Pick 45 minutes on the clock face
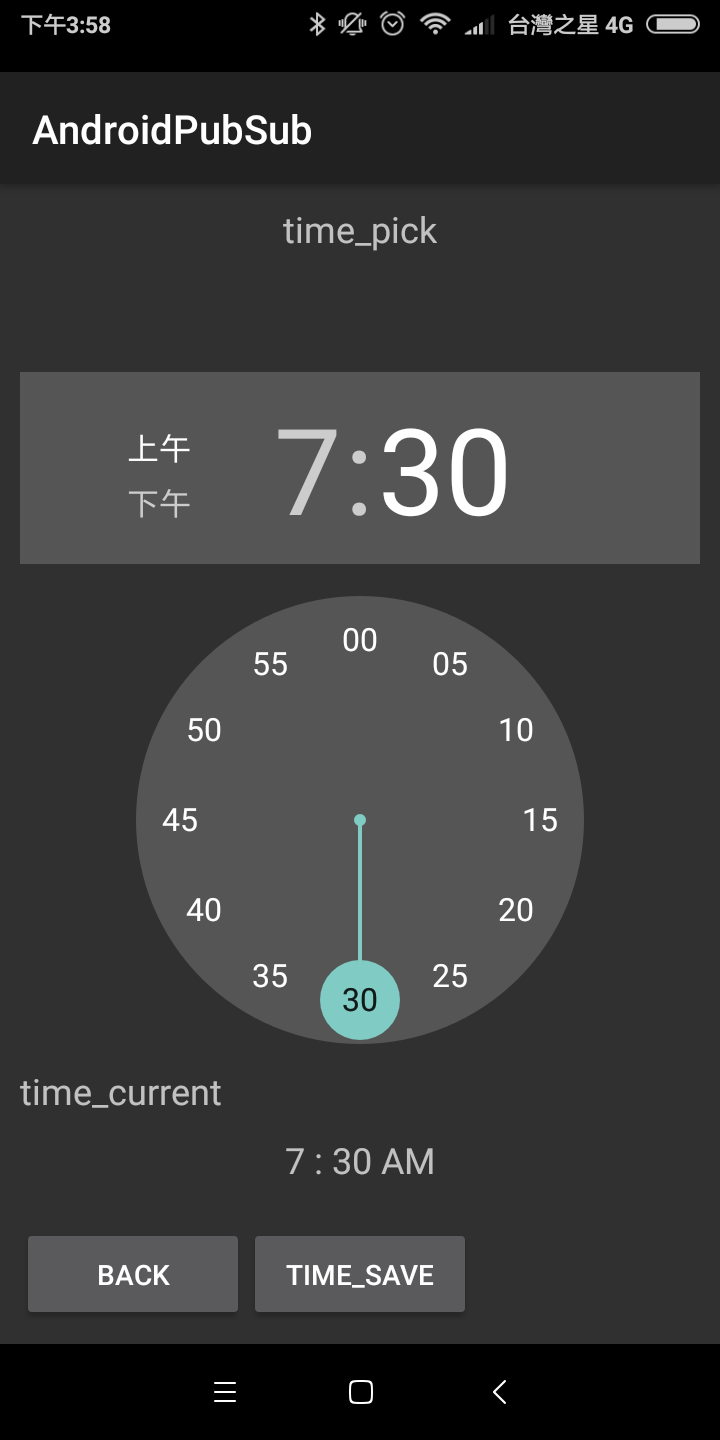Screen dimensions: 720x1440 click(x=180, y=820)
